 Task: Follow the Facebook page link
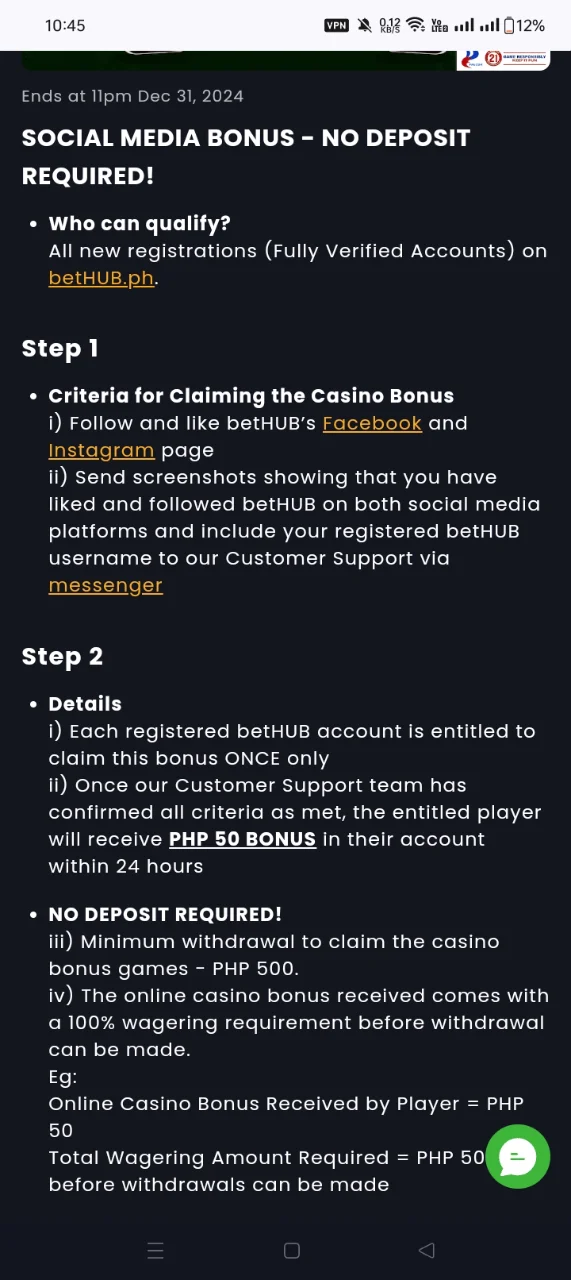coord(372,423)
